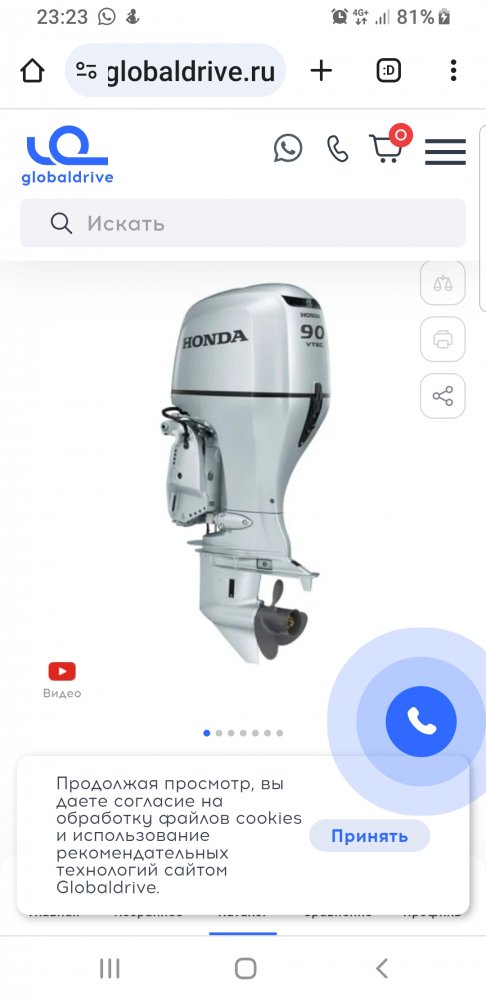Open the browser overflow menu
Screen dimensions: 486x1000
(453, 71)
